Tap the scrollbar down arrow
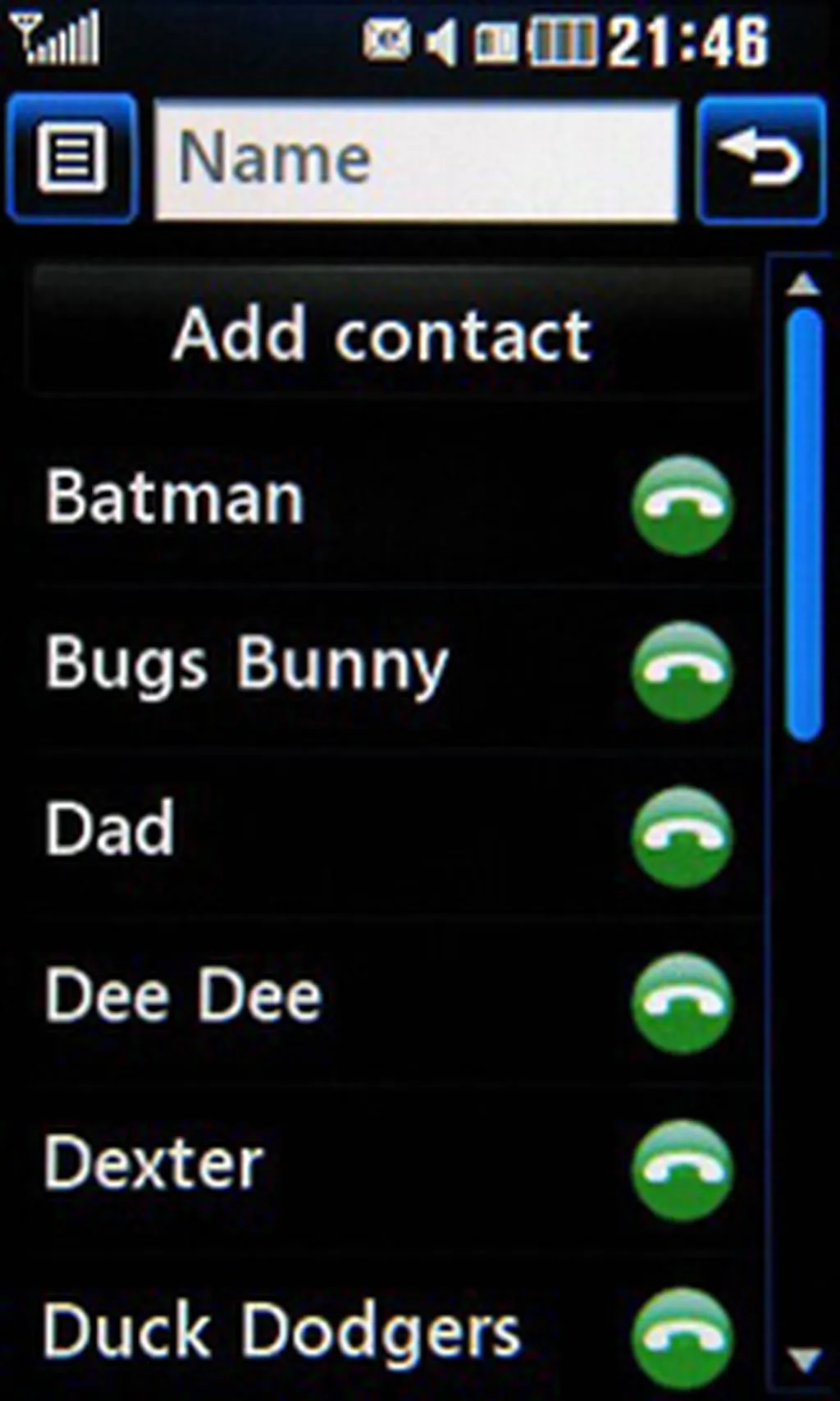Screen dimensions: 840x1401 pos(803,1359)
